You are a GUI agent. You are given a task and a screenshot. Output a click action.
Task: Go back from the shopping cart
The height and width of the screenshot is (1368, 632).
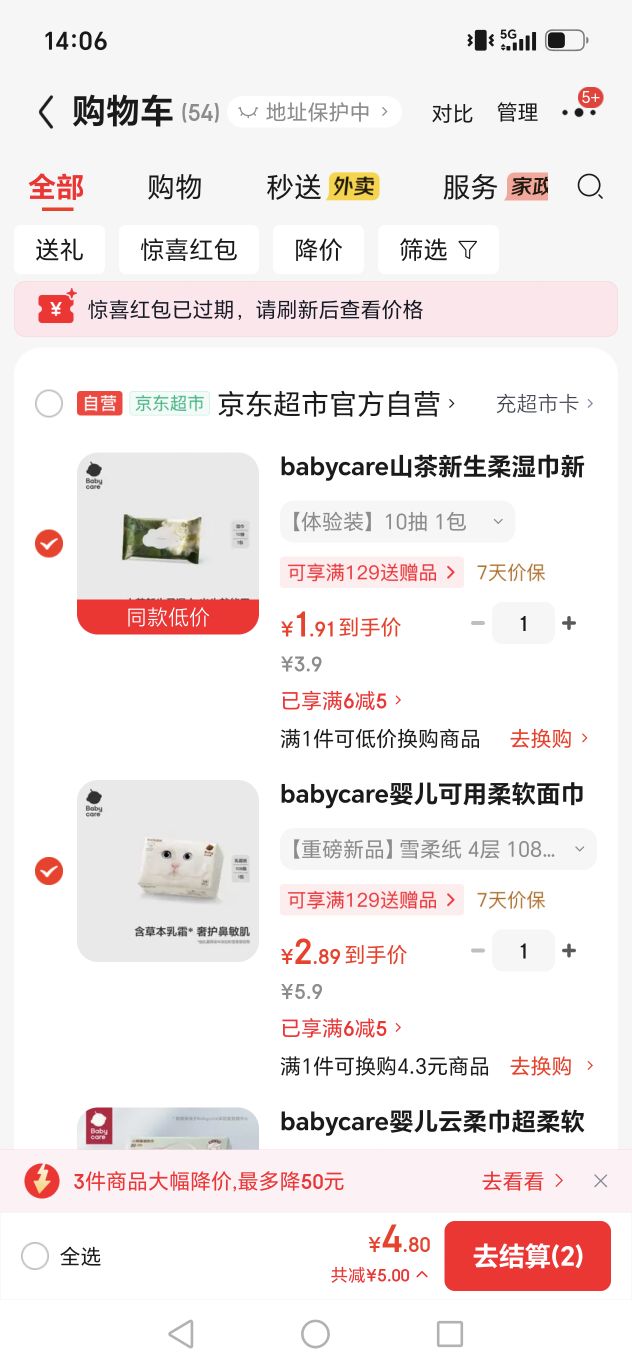[46, 112]
